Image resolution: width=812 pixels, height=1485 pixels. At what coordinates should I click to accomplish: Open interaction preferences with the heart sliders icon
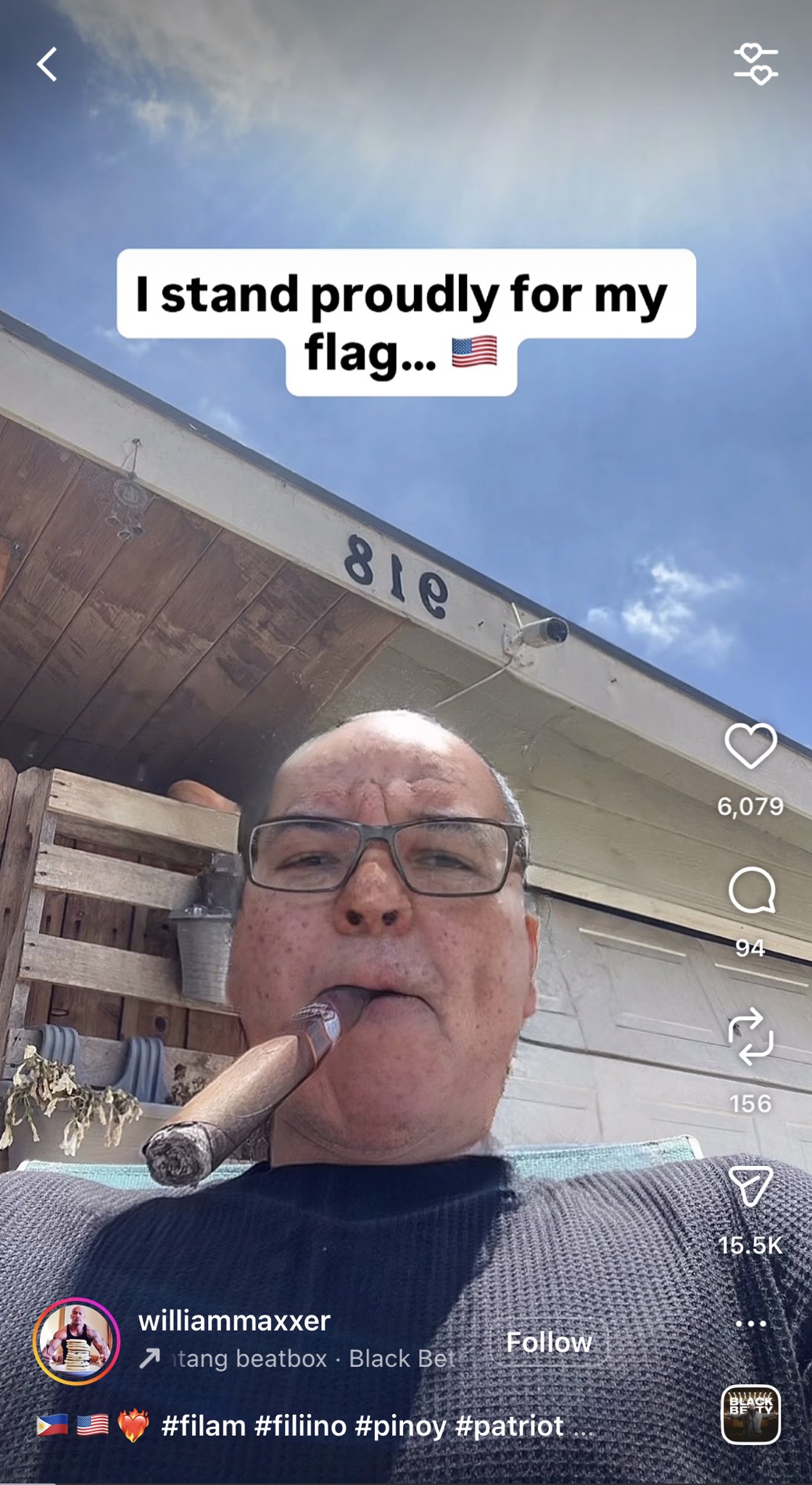[755, 62]
